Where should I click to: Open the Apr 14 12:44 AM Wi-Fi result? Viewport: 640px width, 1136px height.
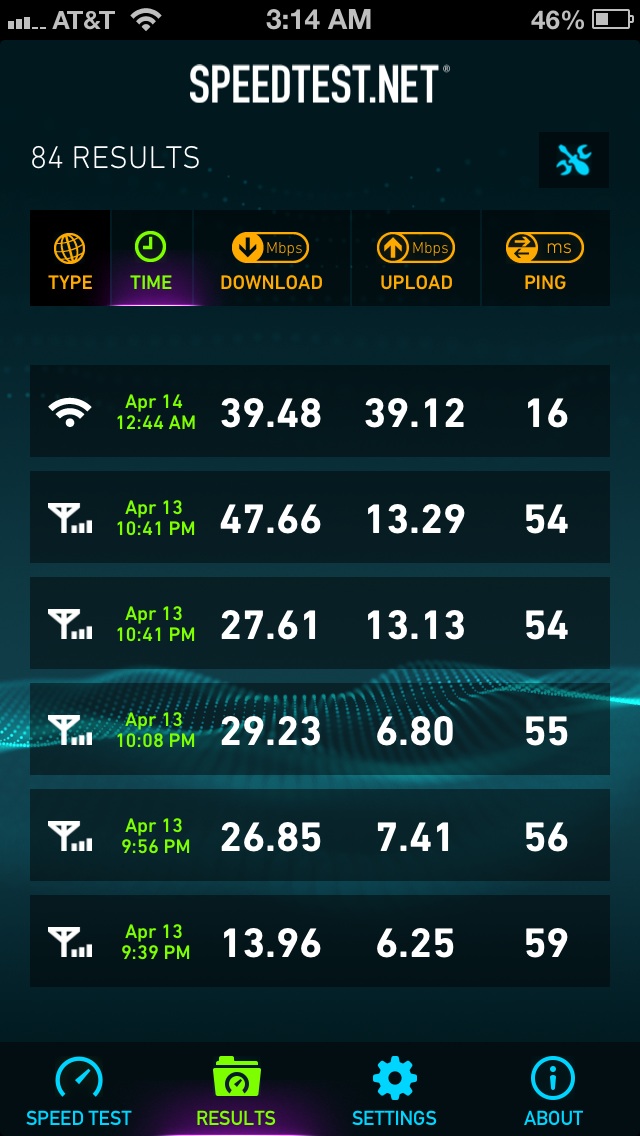pyautogui.click(x=320, y=412)
